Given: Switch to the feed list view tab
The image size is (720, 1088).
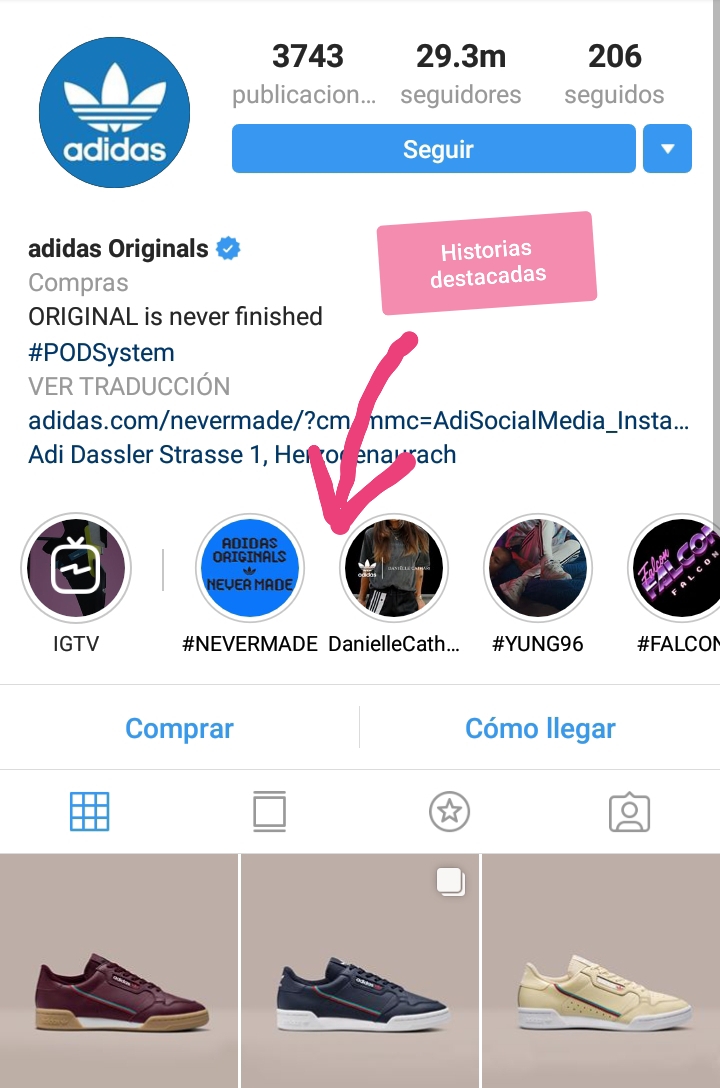Looking at the screenshot, I should 269,812.
